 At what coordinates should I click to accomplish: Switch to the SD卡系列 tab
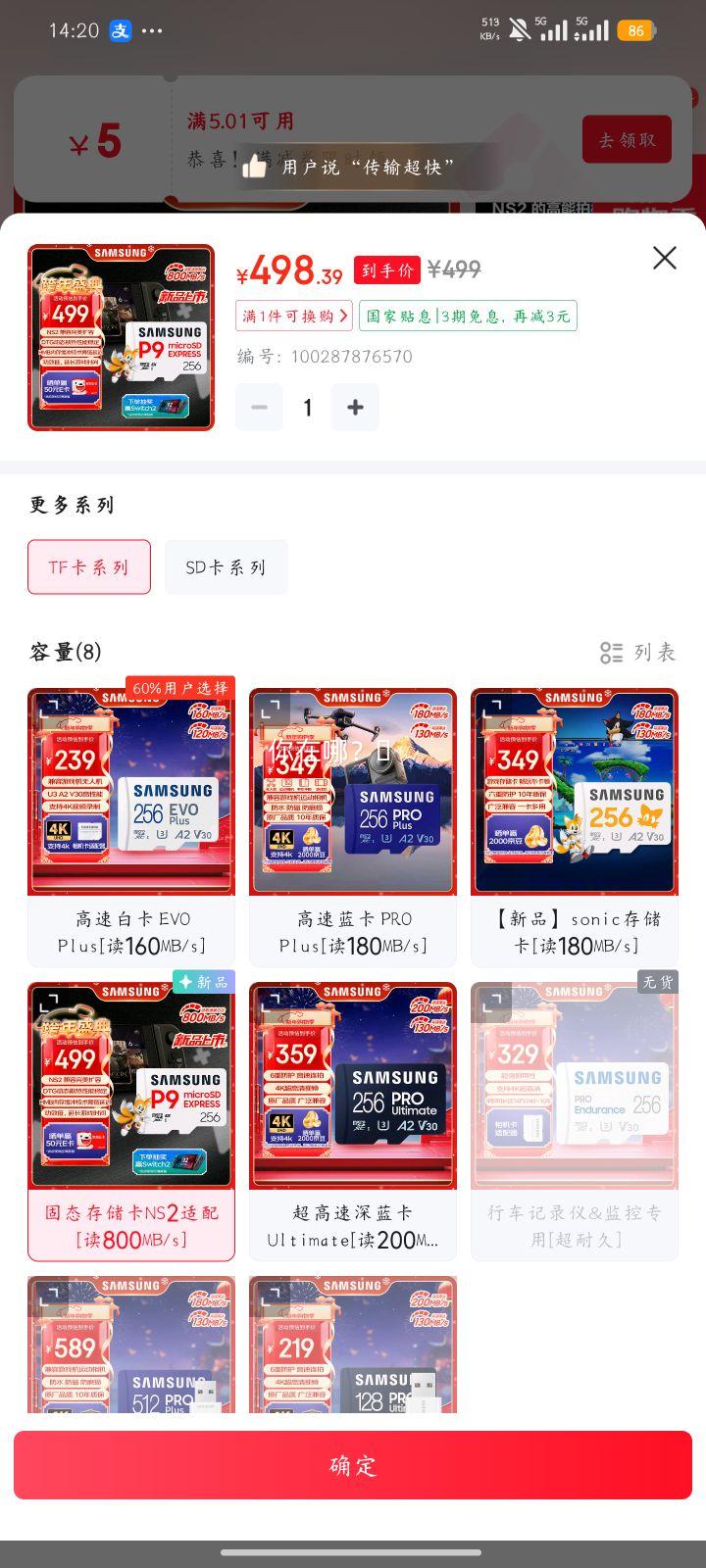pos(226,566)
